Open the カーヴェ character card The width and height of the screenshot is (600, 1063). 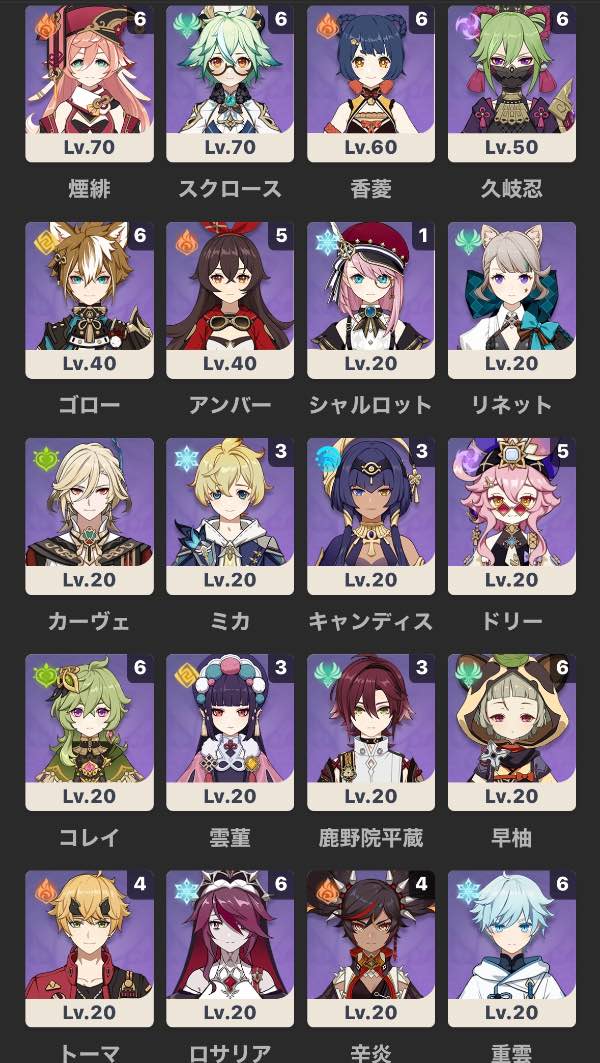tap(89, 515)
